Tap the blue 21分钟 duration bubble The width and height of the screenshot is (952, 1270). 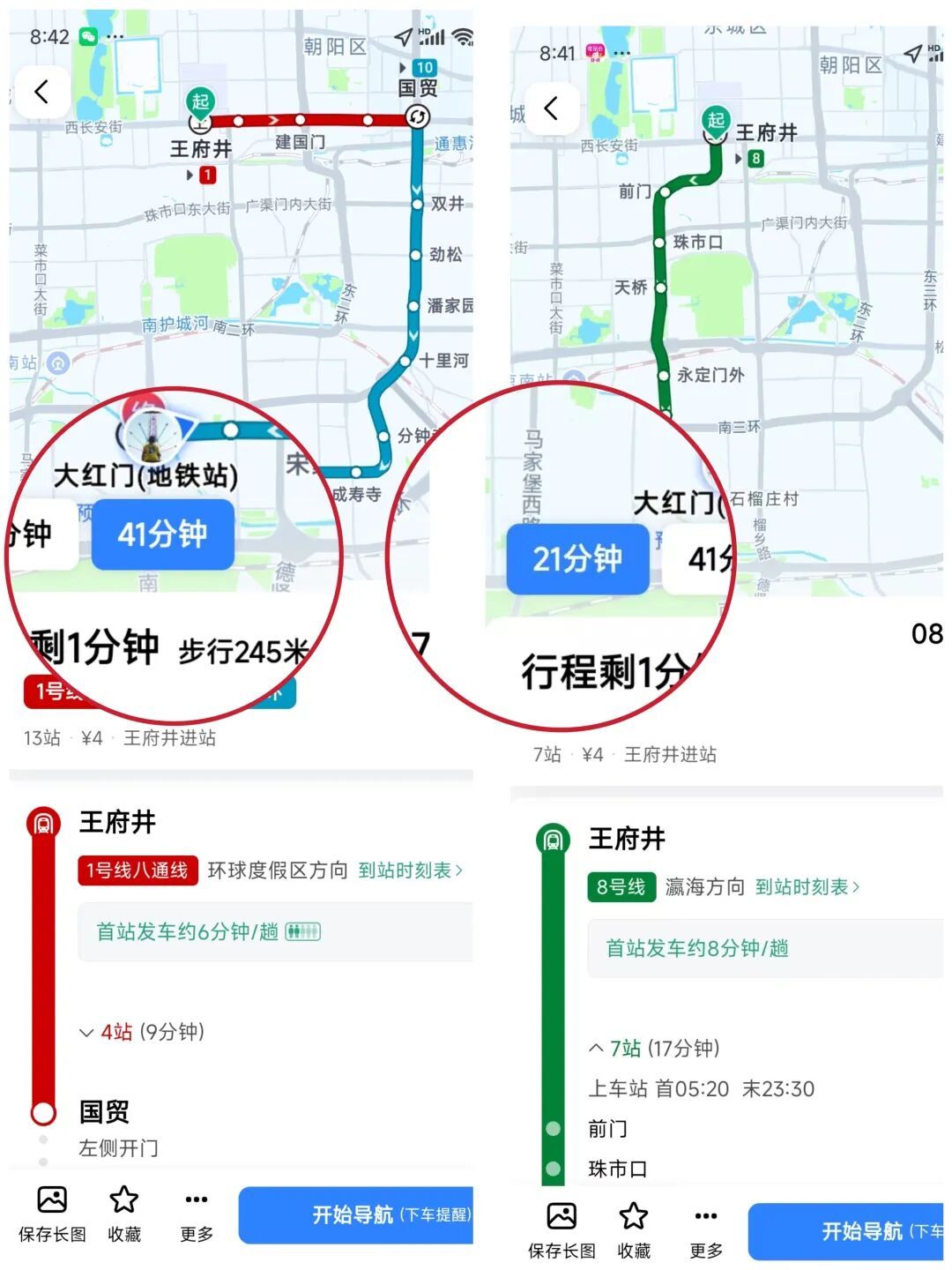576,557
